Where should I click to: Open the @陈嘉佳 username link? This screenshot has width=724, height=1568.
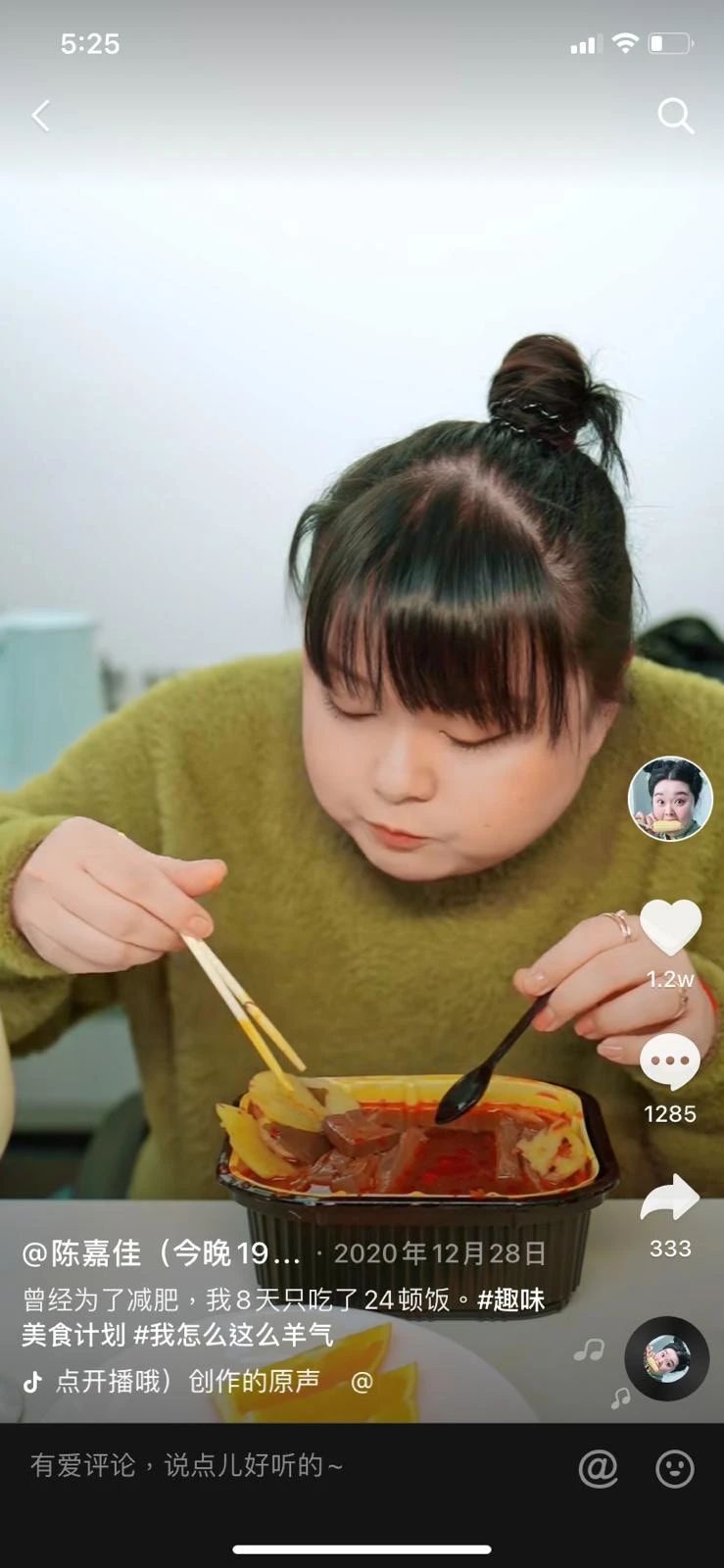tap(161, 1253)
